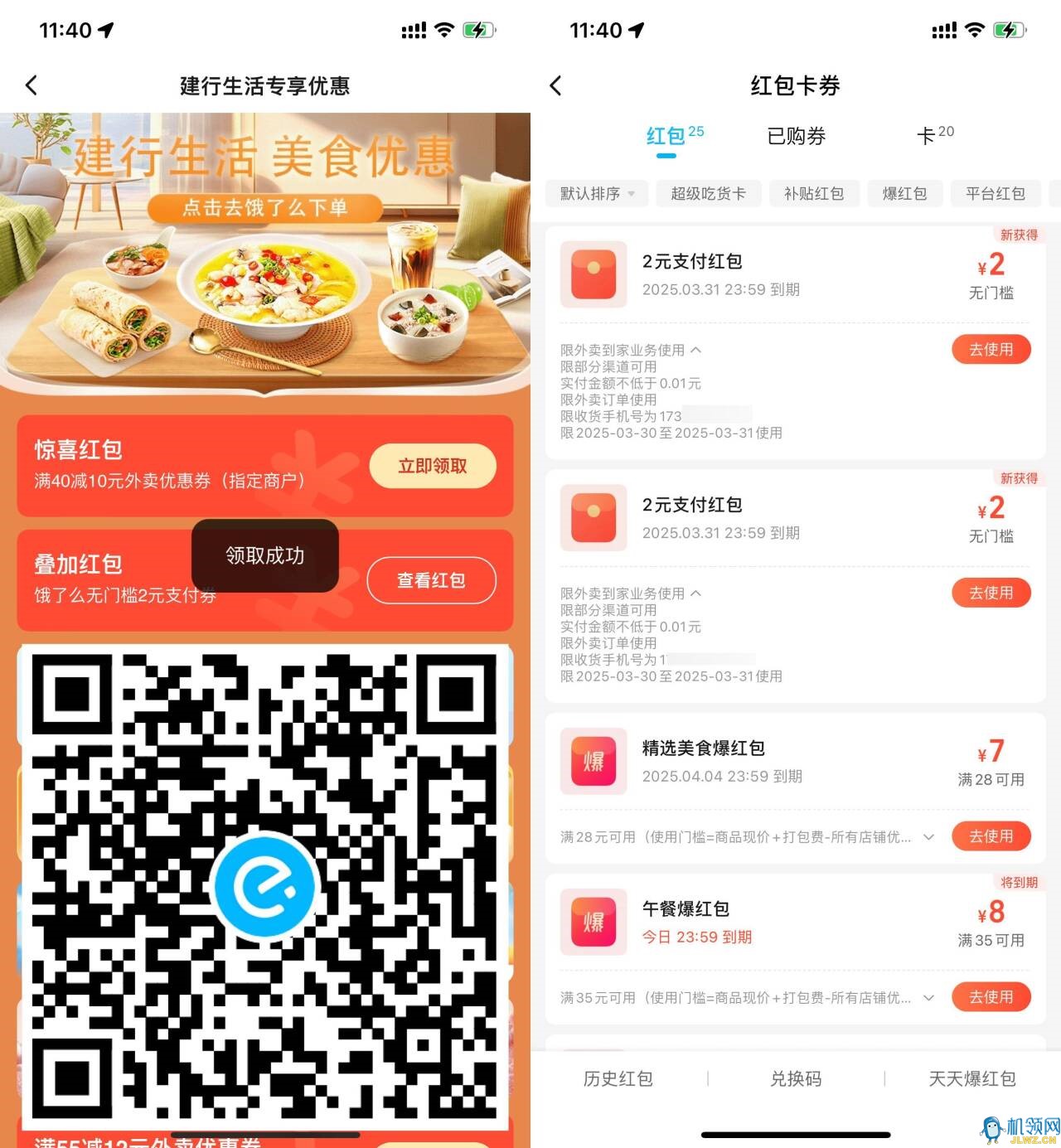Screen dimensions: 1061x1148
Task: Tap 去使用 on the 精选美食爆红包 card
Action: [991, 836]
